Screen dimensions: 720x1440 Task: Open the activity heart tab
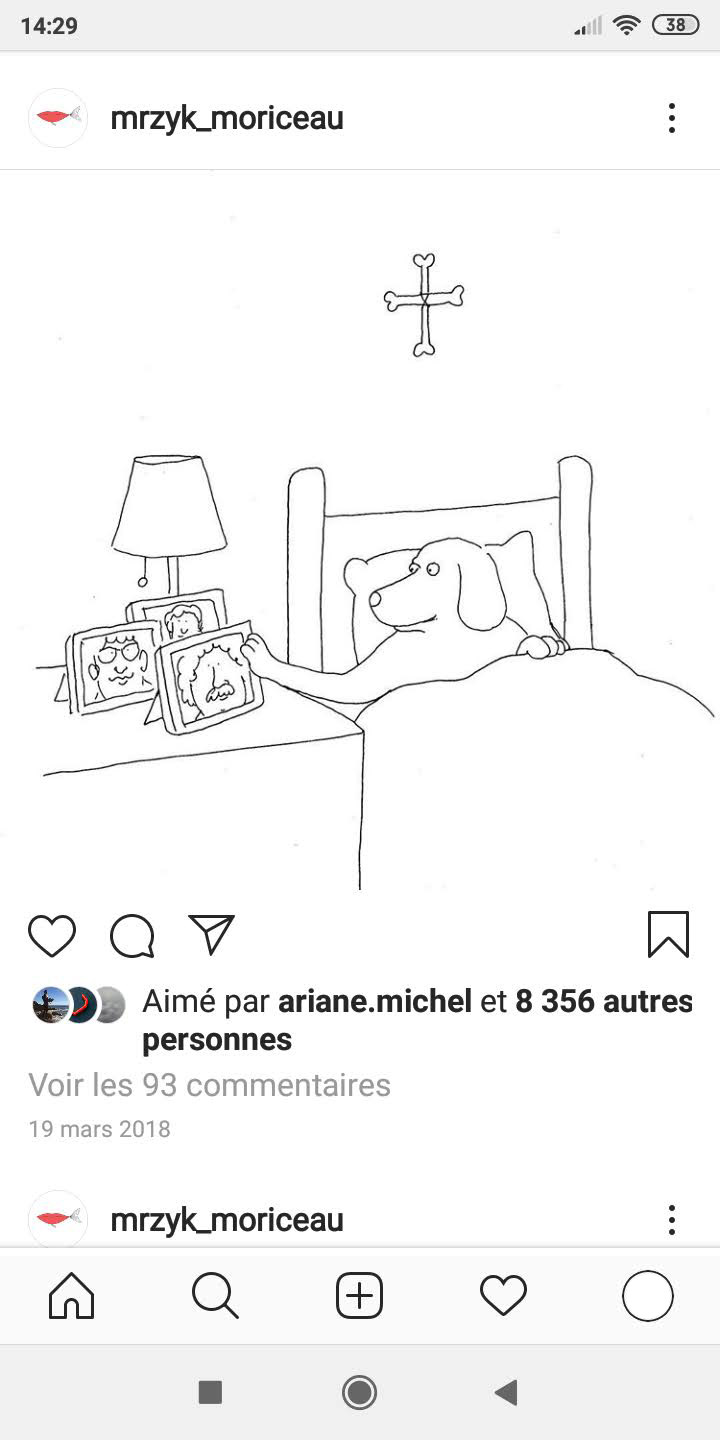(x=503, y=1297)
